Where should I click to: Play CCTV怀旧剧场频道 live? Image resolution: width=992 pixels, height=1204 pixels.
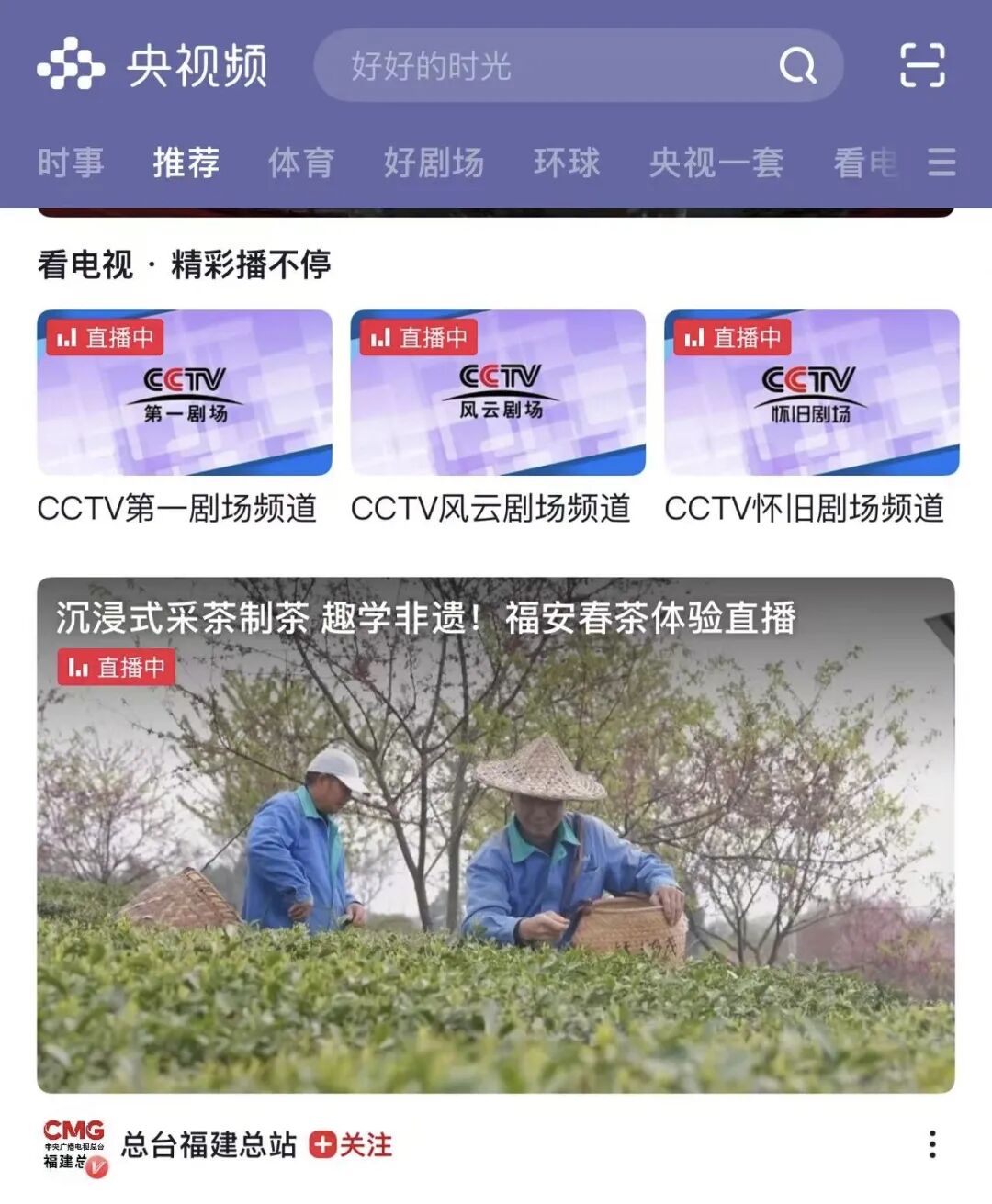coord(812,393)
